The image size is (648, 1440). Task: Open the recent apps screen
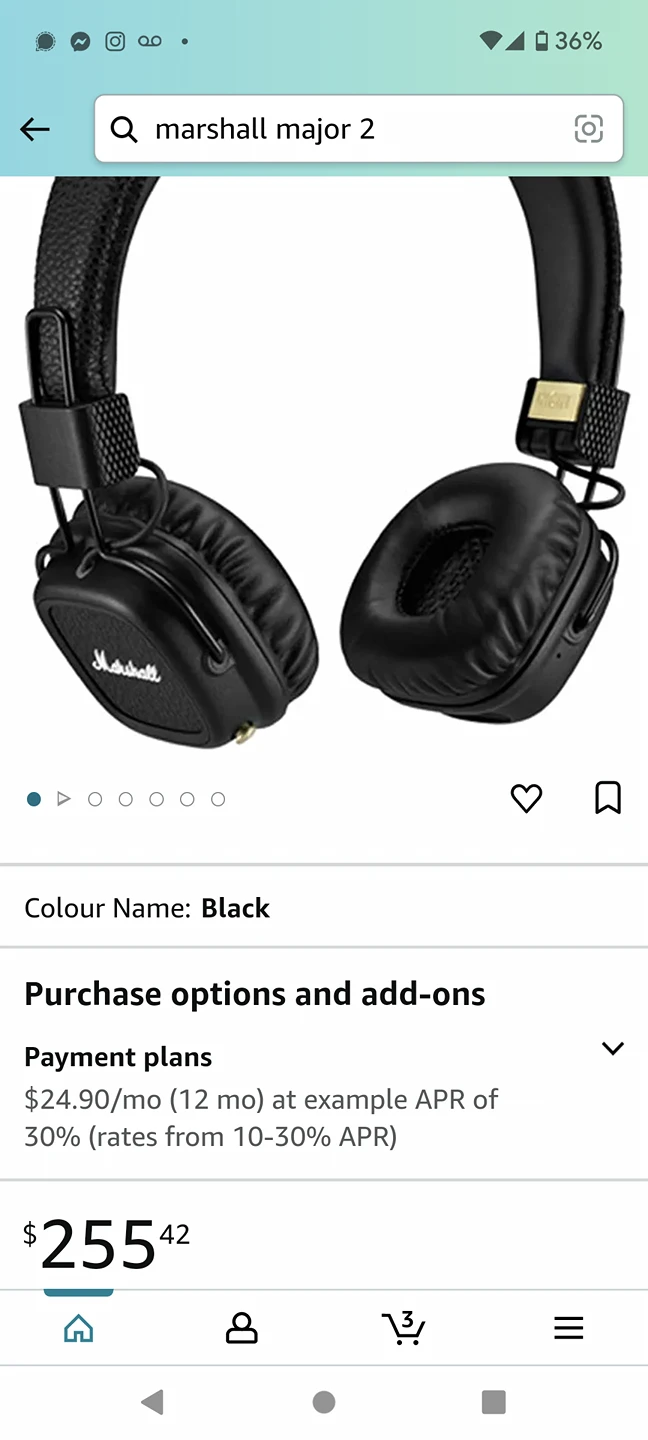pos(493,1402)
